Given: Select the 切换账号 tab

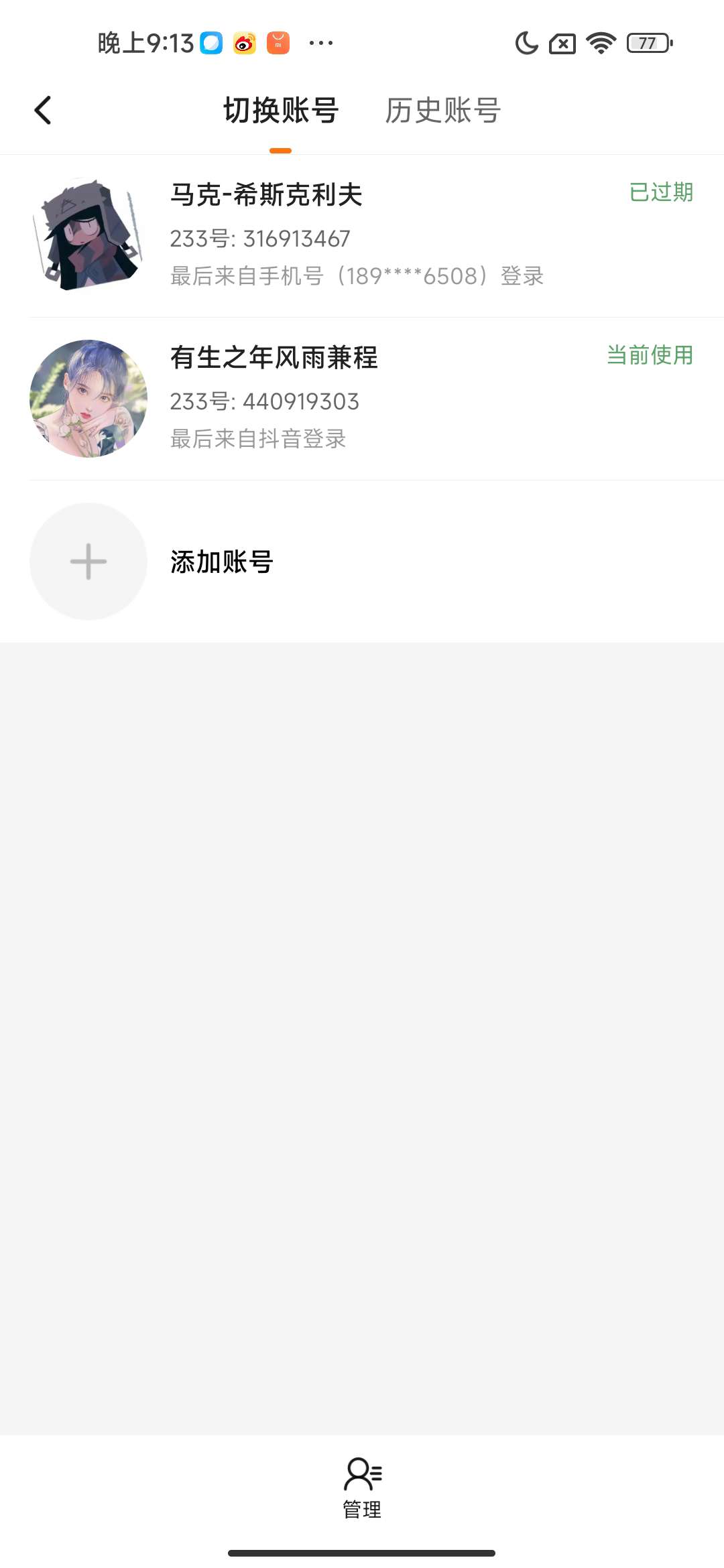Looking at the screenshot, I should (281, 111).
